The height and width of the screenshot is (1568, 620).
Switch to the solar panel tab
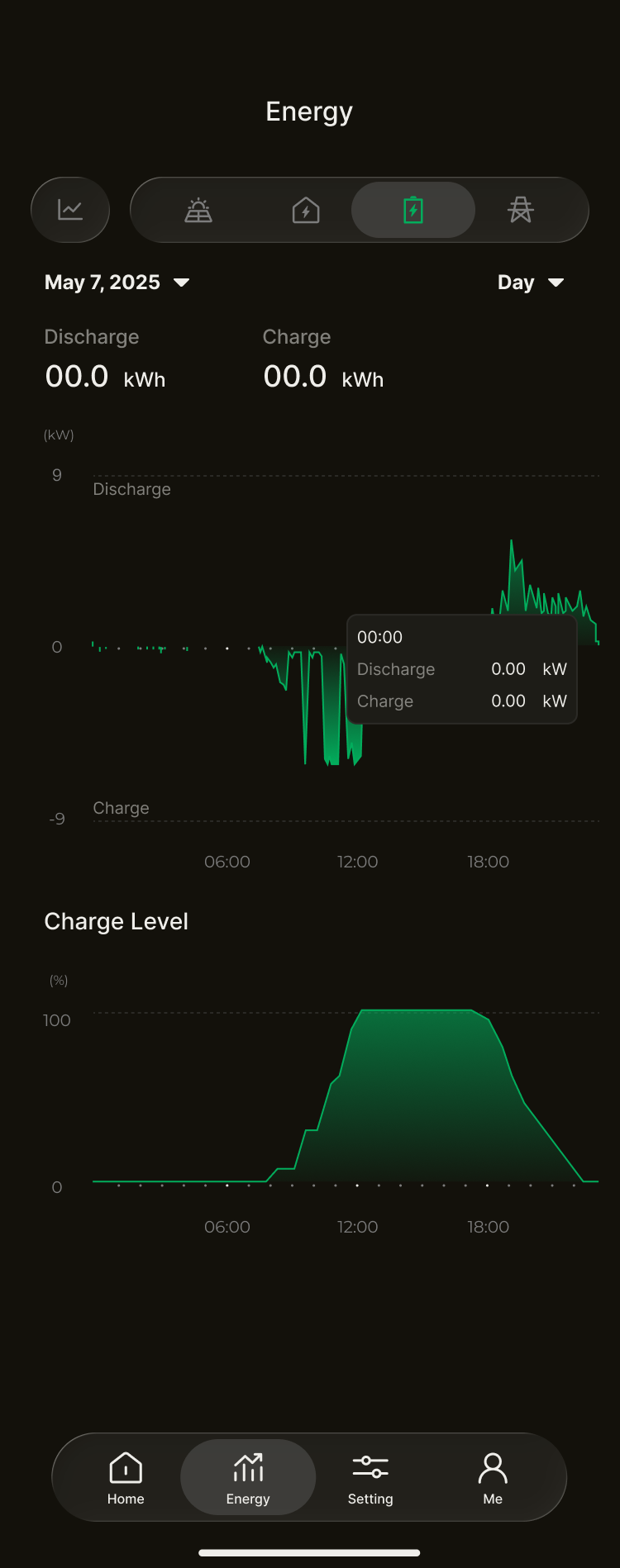point(198,211)
